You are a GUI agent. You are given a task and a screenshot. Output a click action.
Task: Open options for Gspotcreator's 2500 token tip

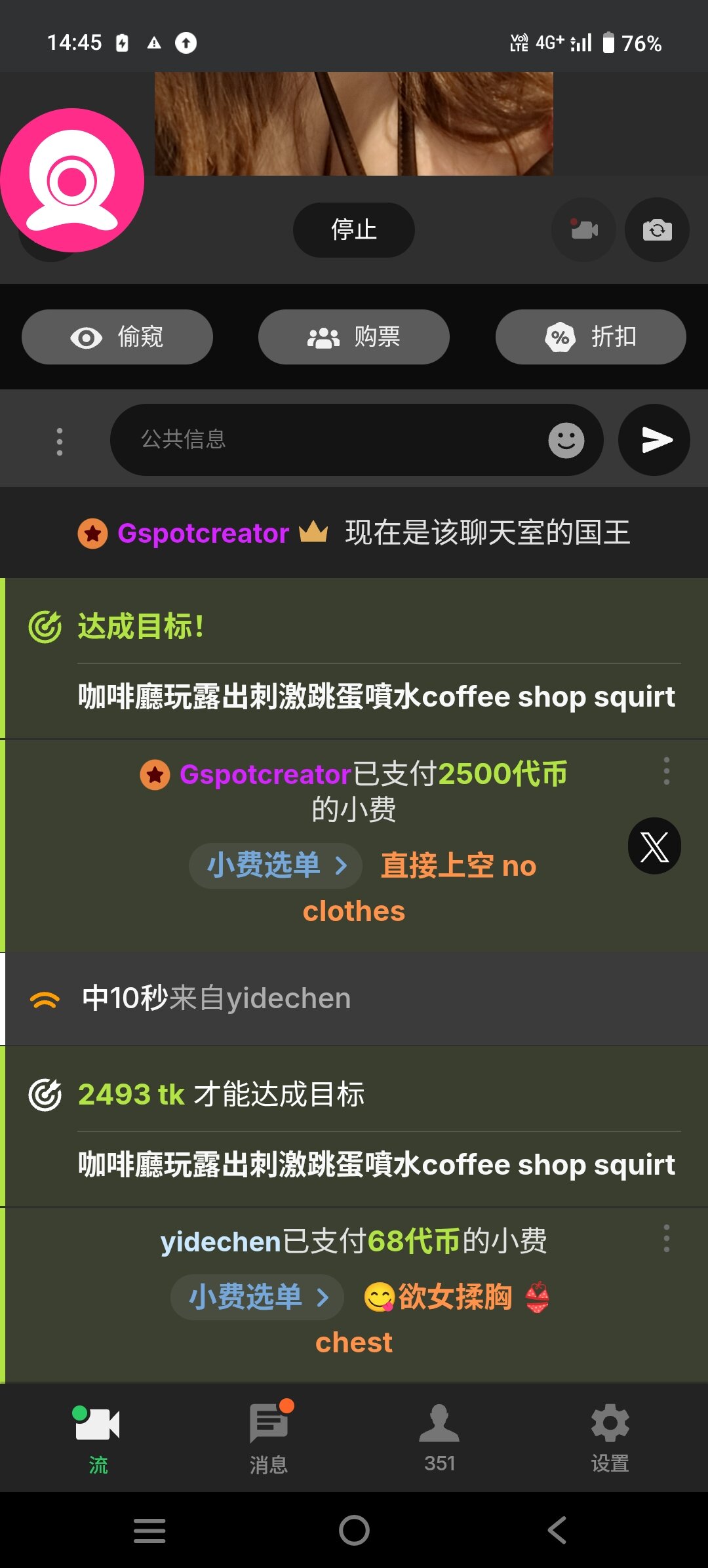(x=667, y=771)
